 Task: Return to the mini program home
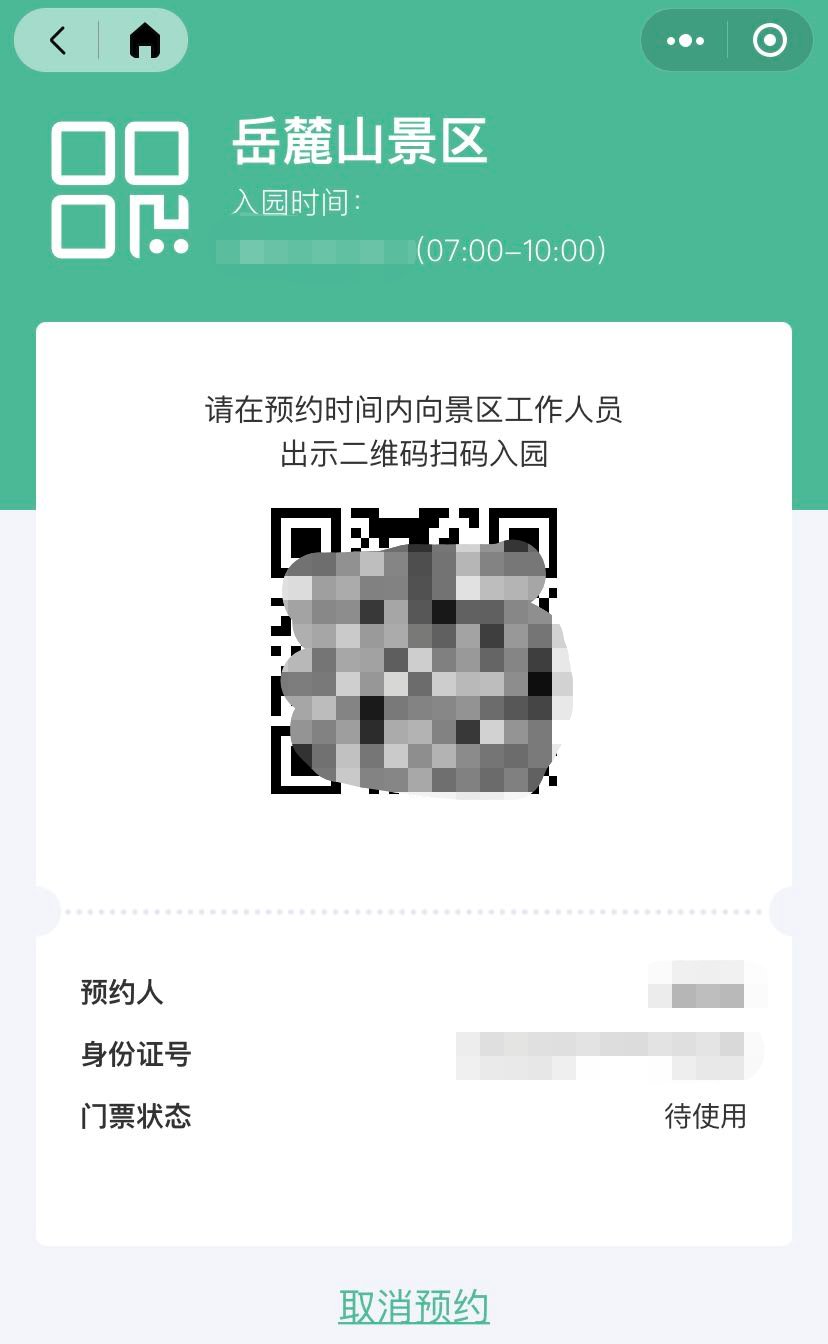(x=145, y=41)
